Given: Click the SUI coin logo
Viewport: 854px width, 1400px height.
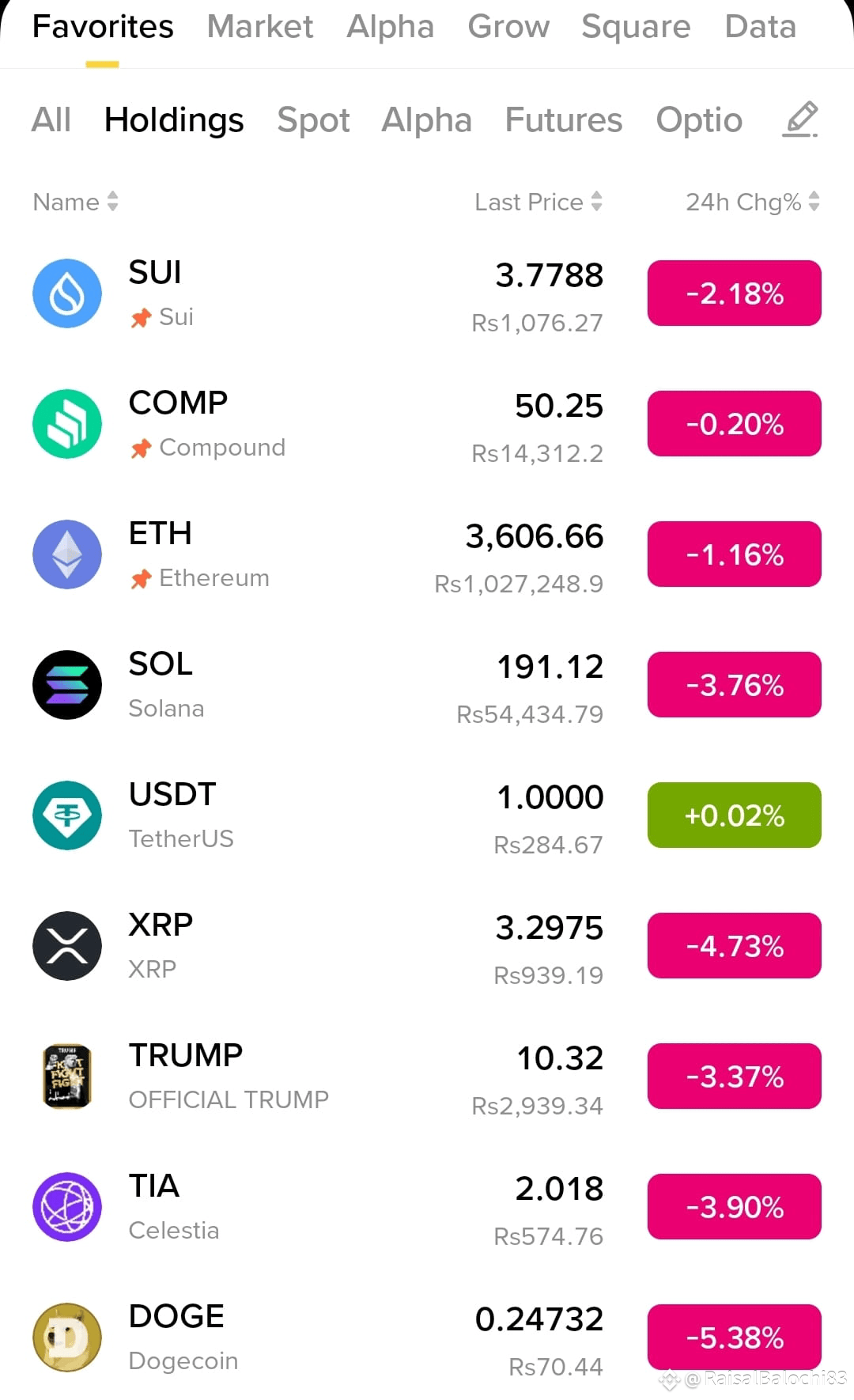Looking at the screenshot, I should [66, 293].
